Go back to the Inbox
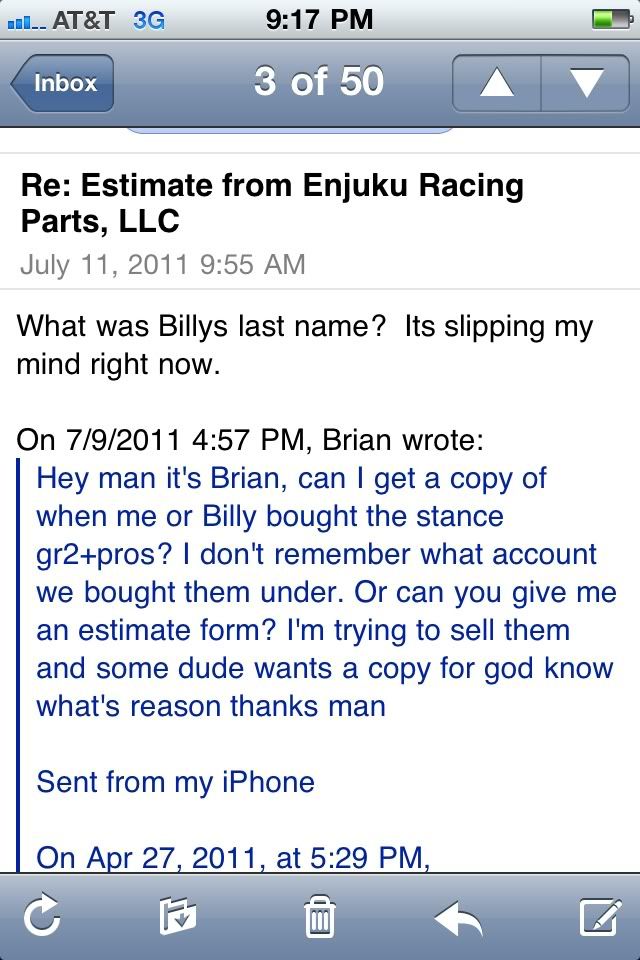640x960 pixels. tap(63, 83)
